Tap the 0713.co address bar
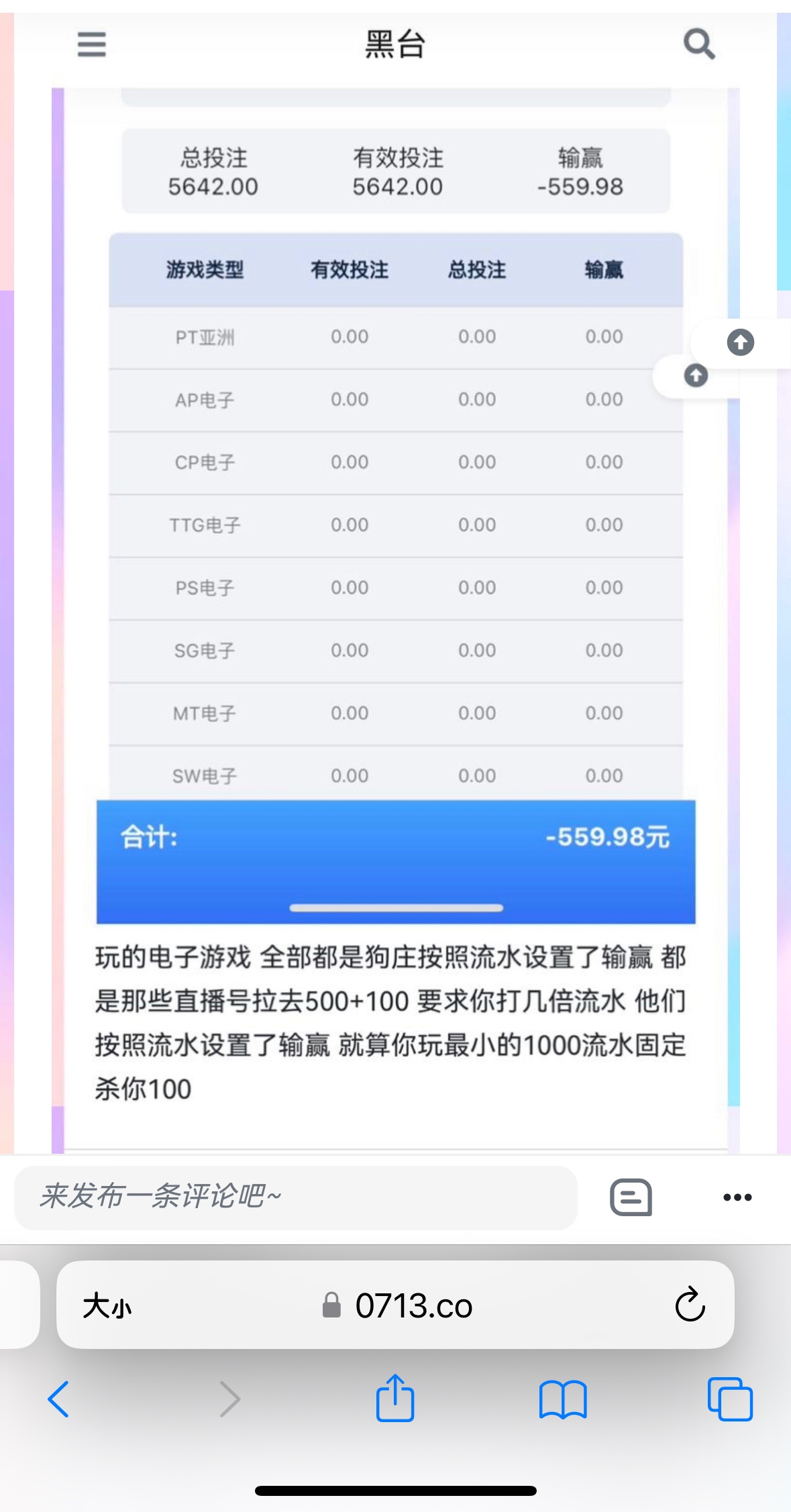Viewport: 791px width, 1512px height. click(x=413, y=1306)
